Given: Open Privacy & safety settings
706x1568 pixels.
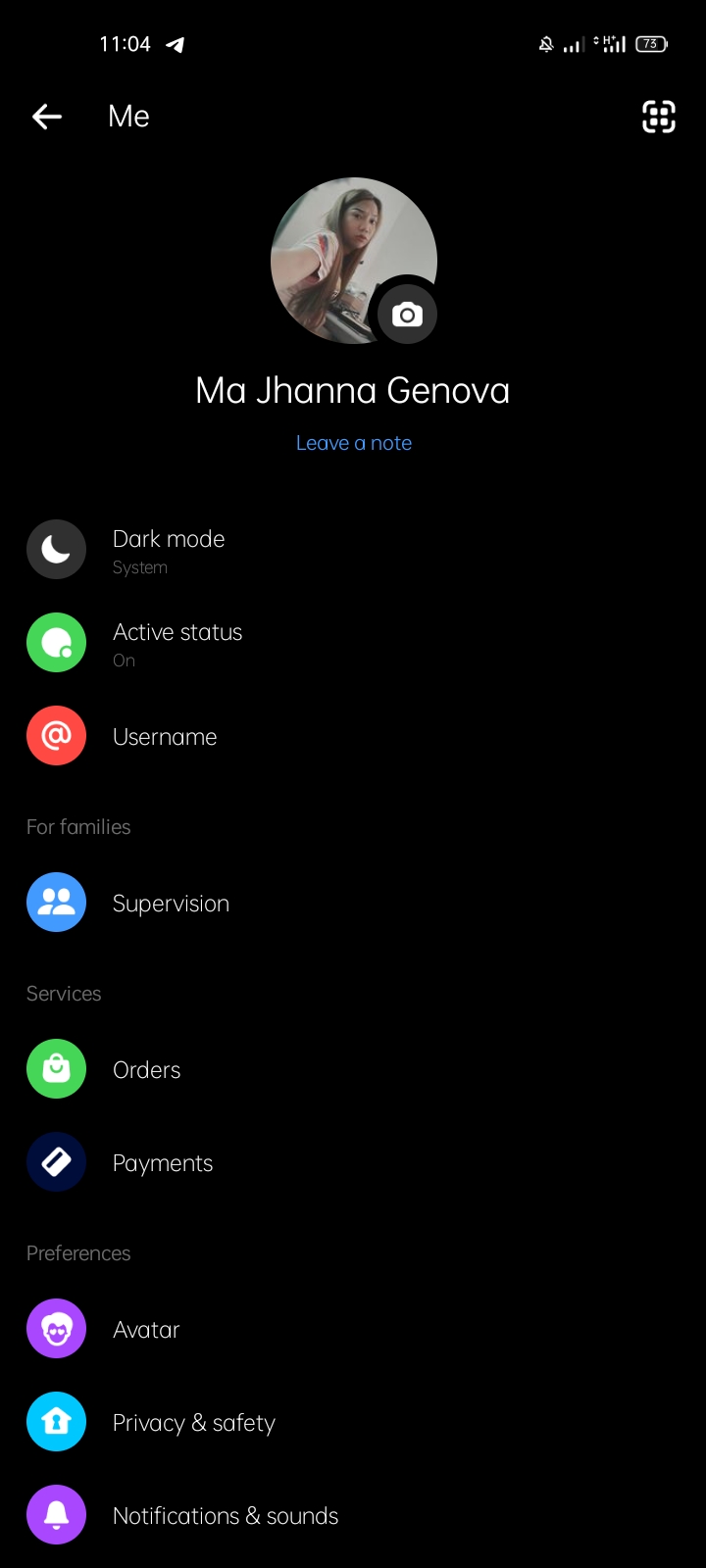Looking at the screenshot, I should 353,1422.
